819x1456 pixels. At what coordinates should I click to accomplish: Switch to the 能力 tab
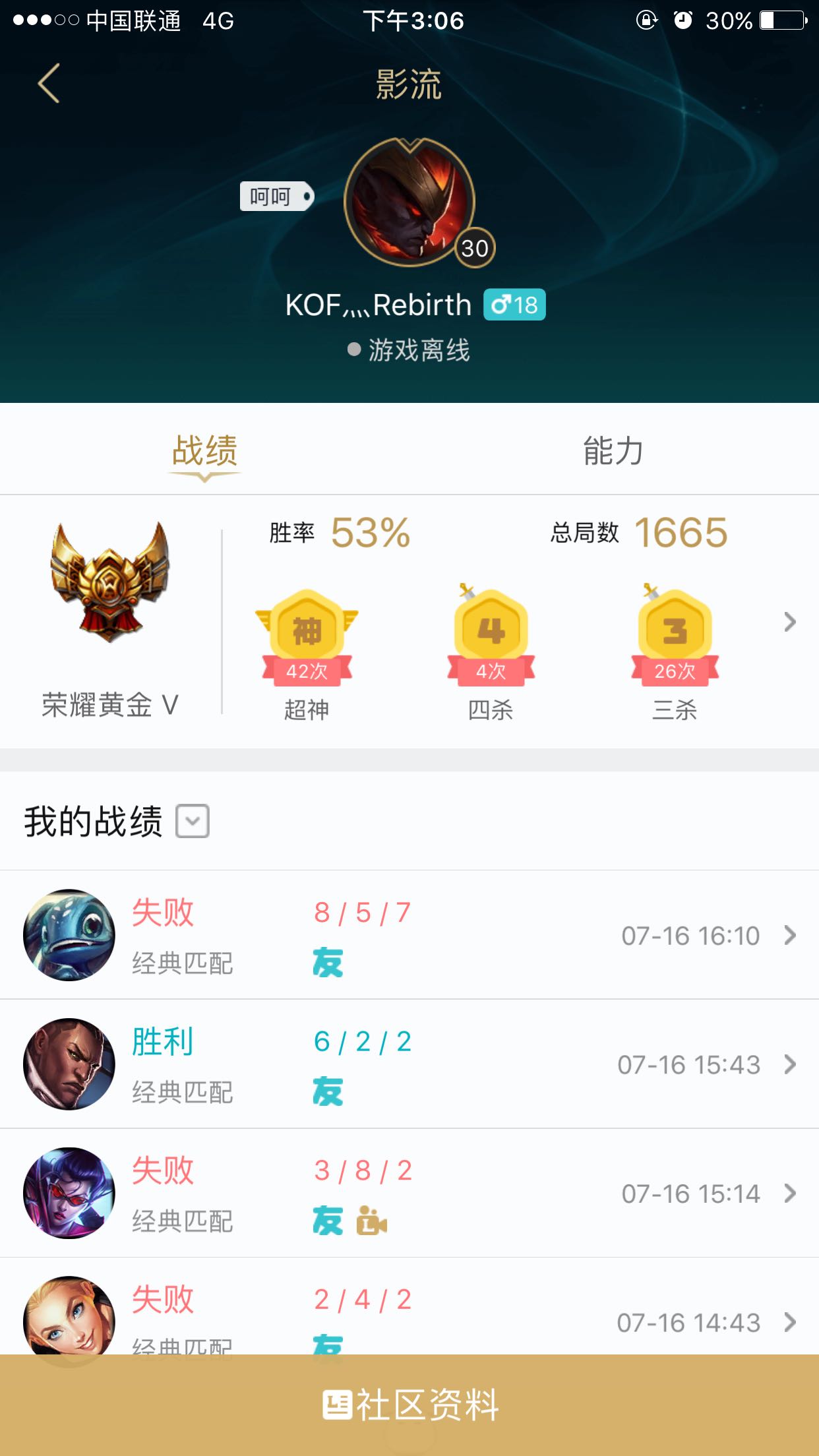click(613, 452)
